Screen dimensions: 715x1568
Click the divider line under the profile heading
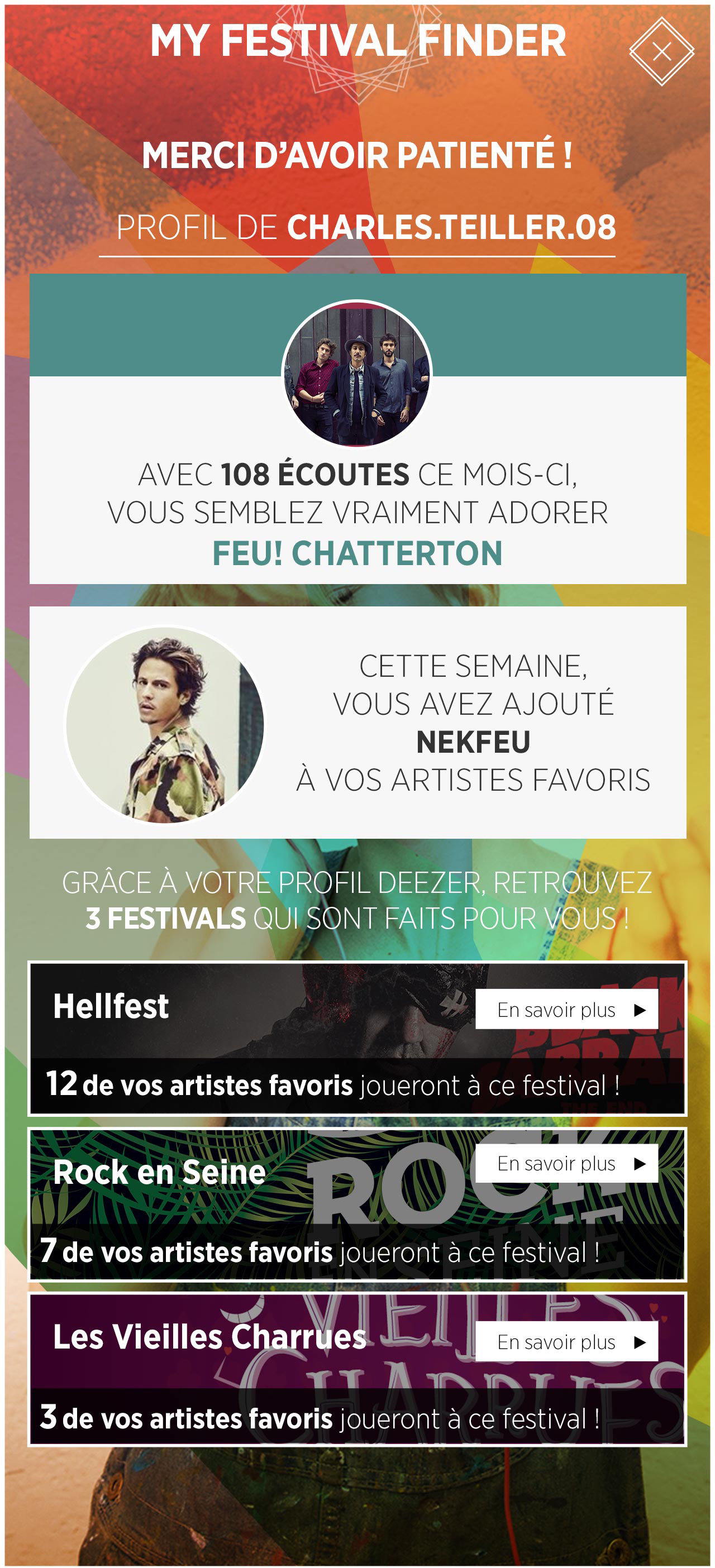pyautogui.click(x=357, y=257)
